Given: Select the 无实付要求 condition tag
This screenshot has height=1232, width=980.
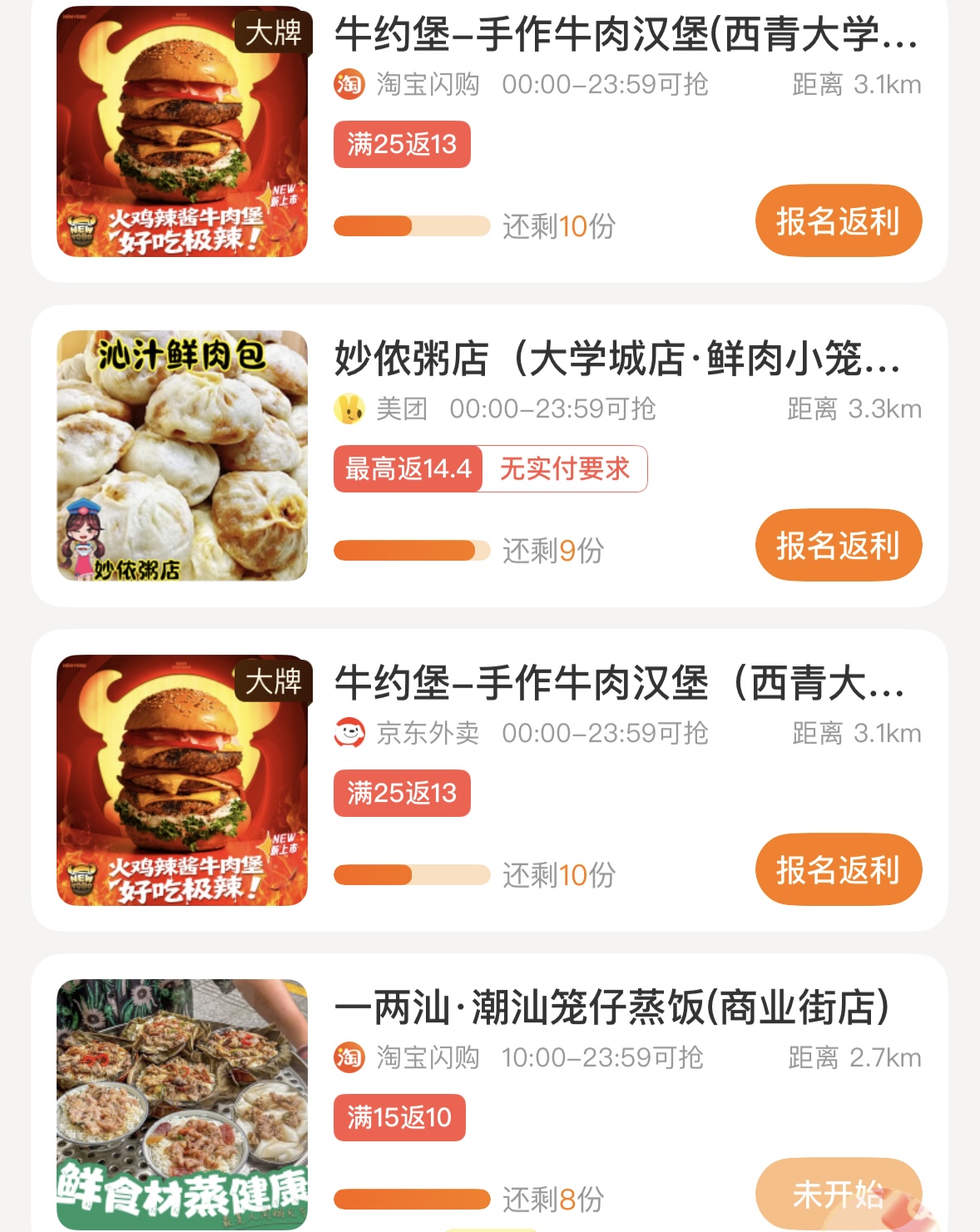Looking at the screenshot, I should [x=565, y=468].
